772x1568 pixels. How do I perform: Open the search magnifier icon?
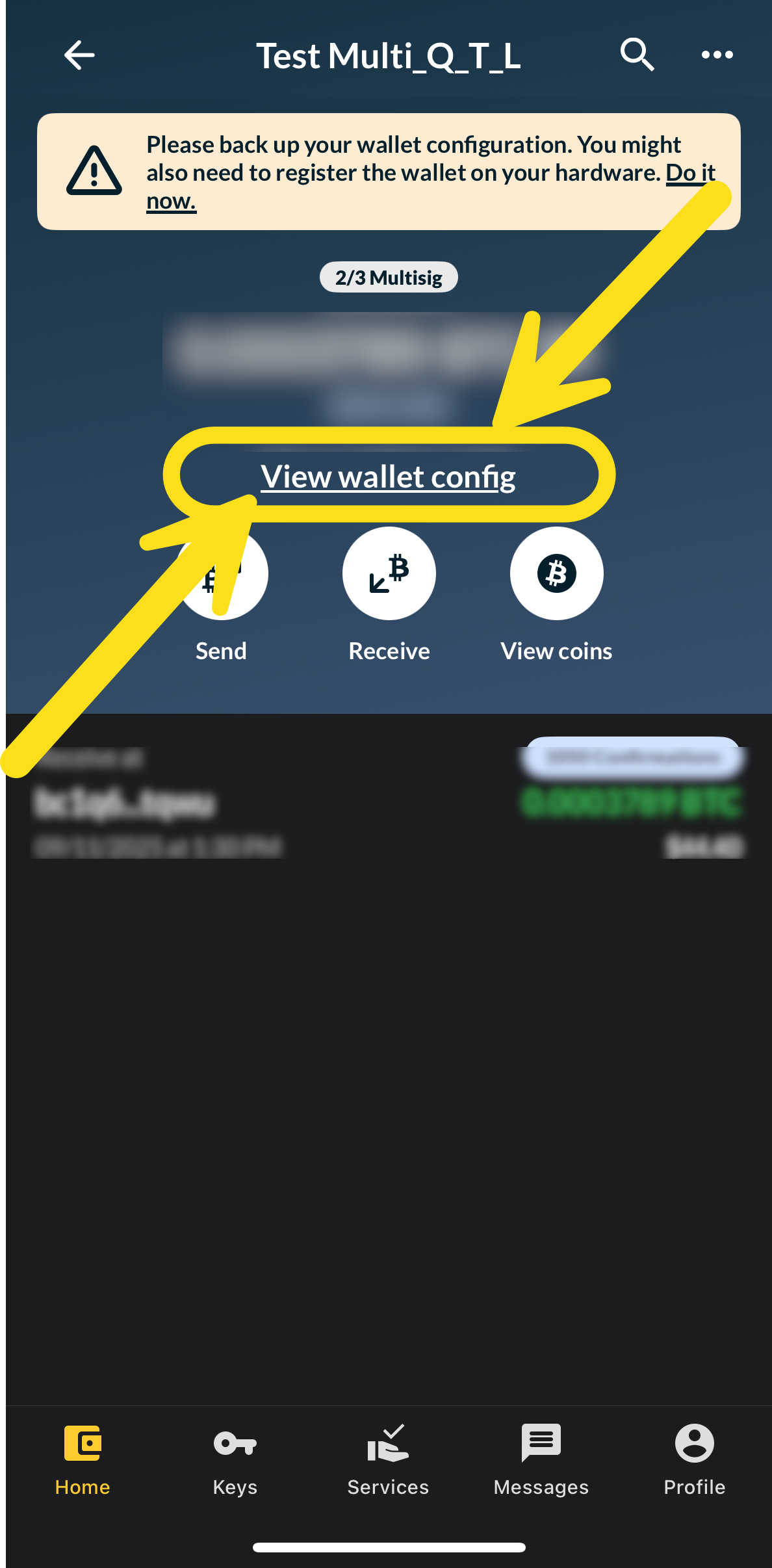point(636,55)
